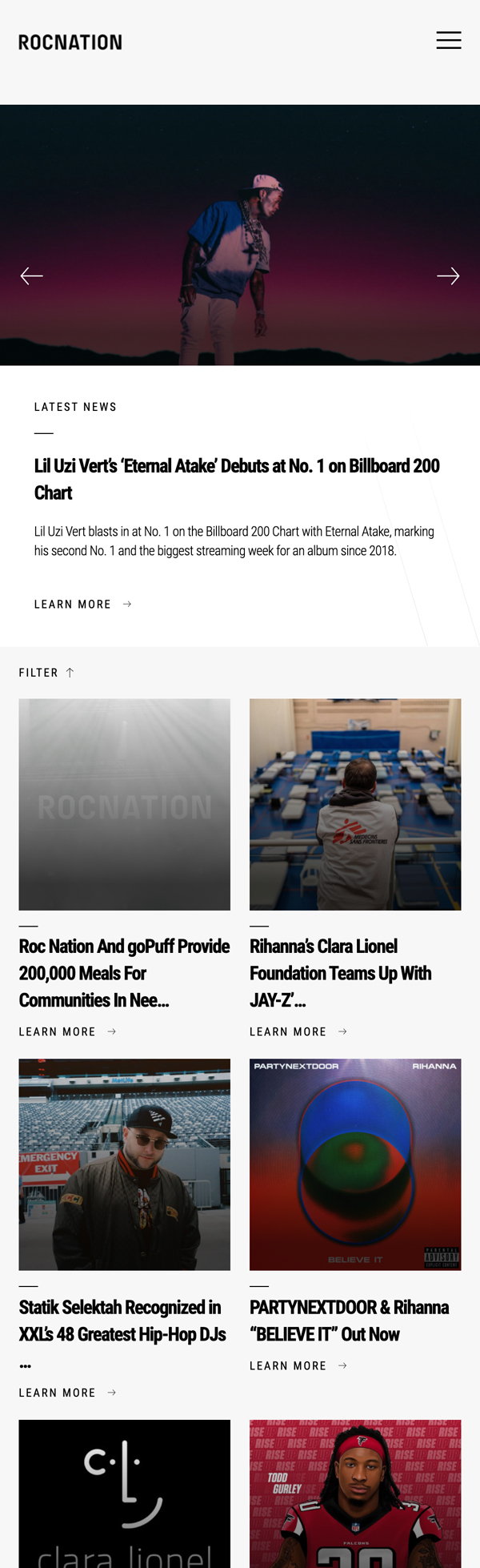
Task: Open the Clara Lionel Foundation article image
Action: pyautogui.click(x=354, y=804)
